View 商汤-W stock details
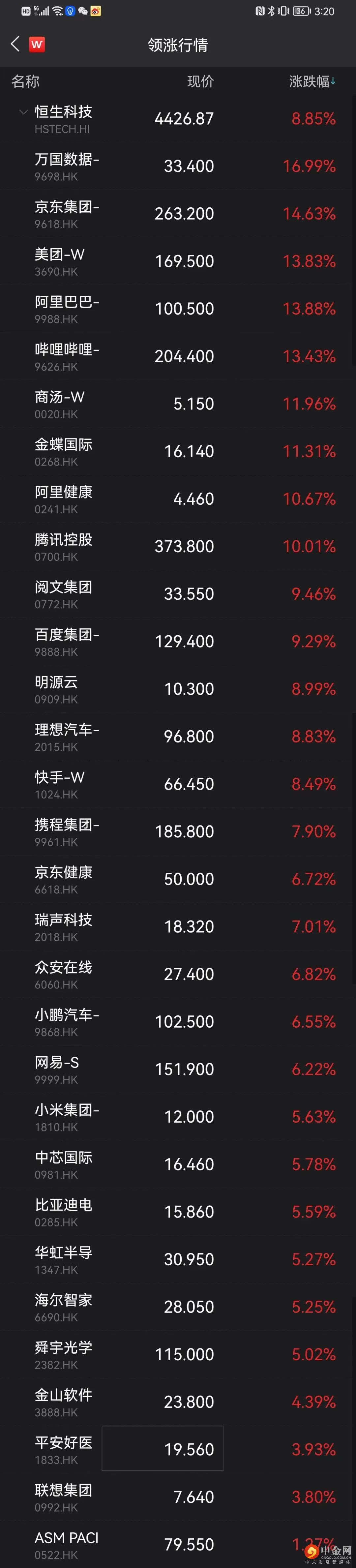Viewport: 356px width, 1568px height. pyautogui.click(x=60, y=404)
